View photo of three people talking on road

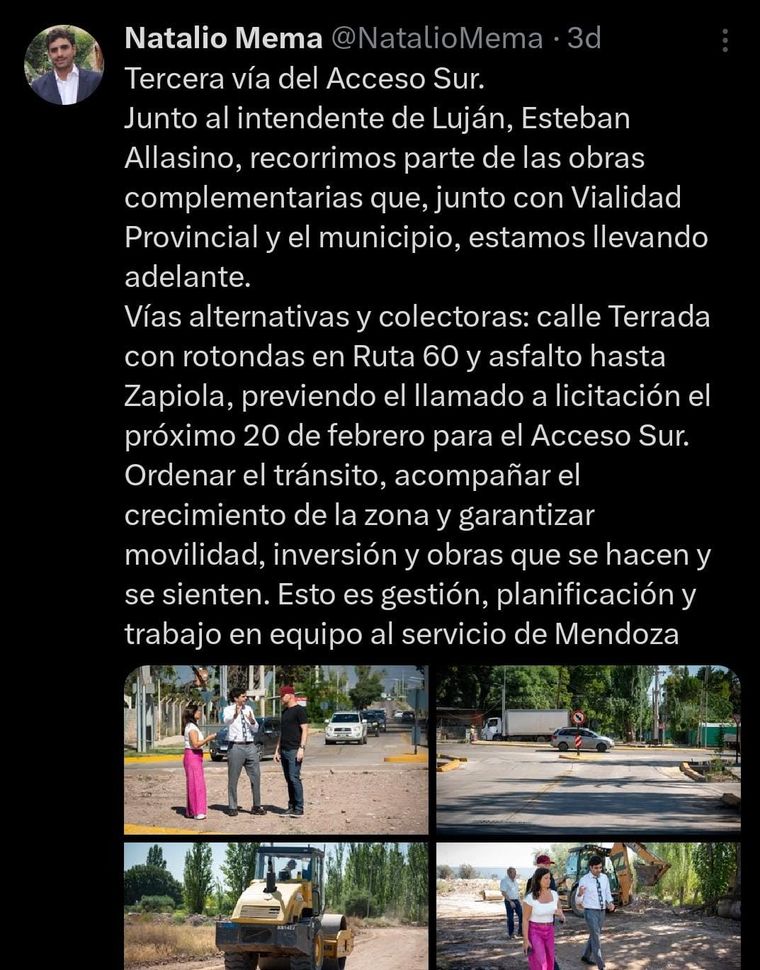275,750
